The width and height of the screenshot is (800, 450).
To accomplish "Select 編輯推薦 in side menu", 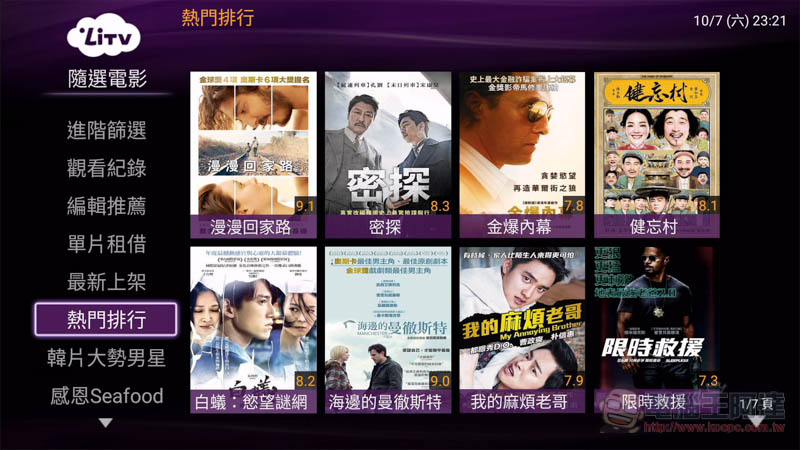I will coord(106,206).
